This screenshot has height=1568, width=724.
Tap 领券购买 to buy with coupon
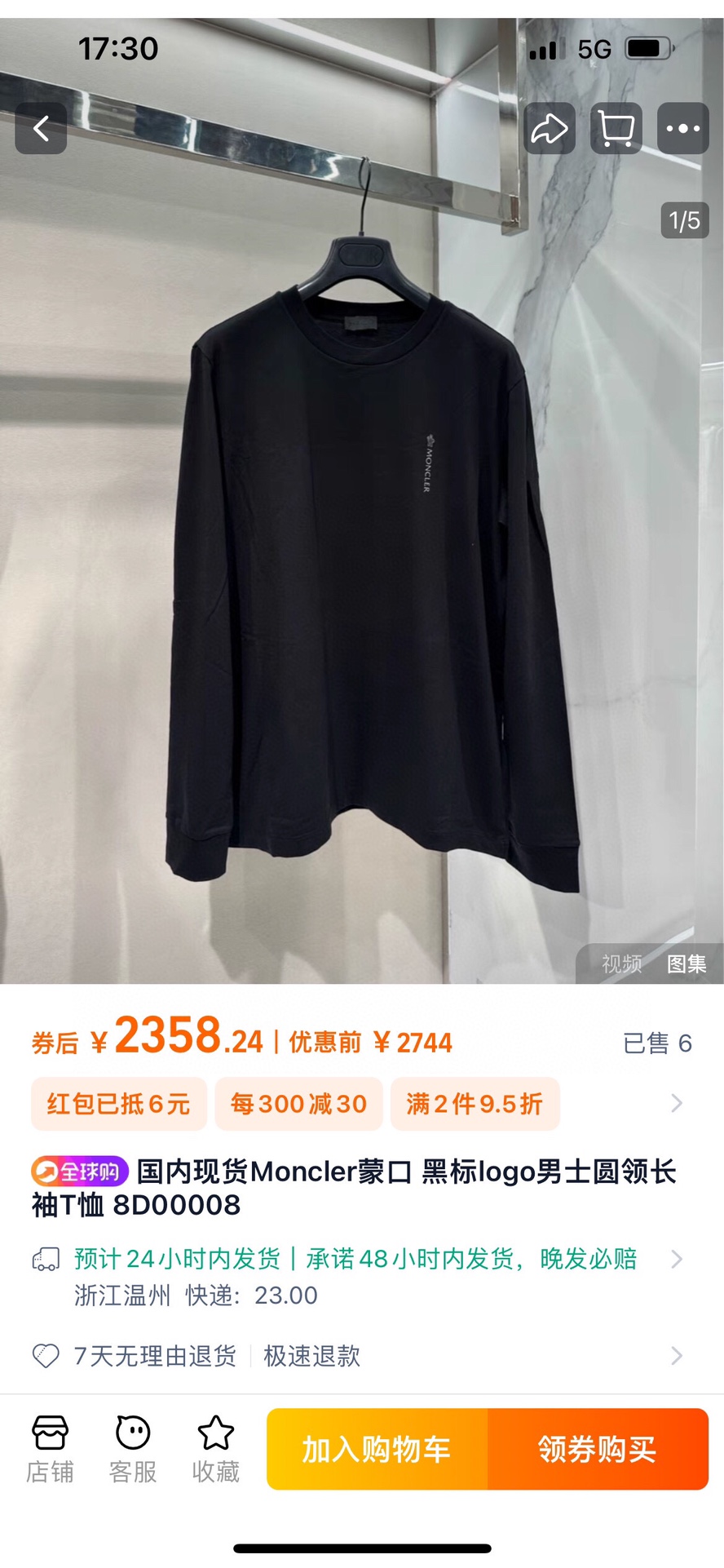point(598,1449)
